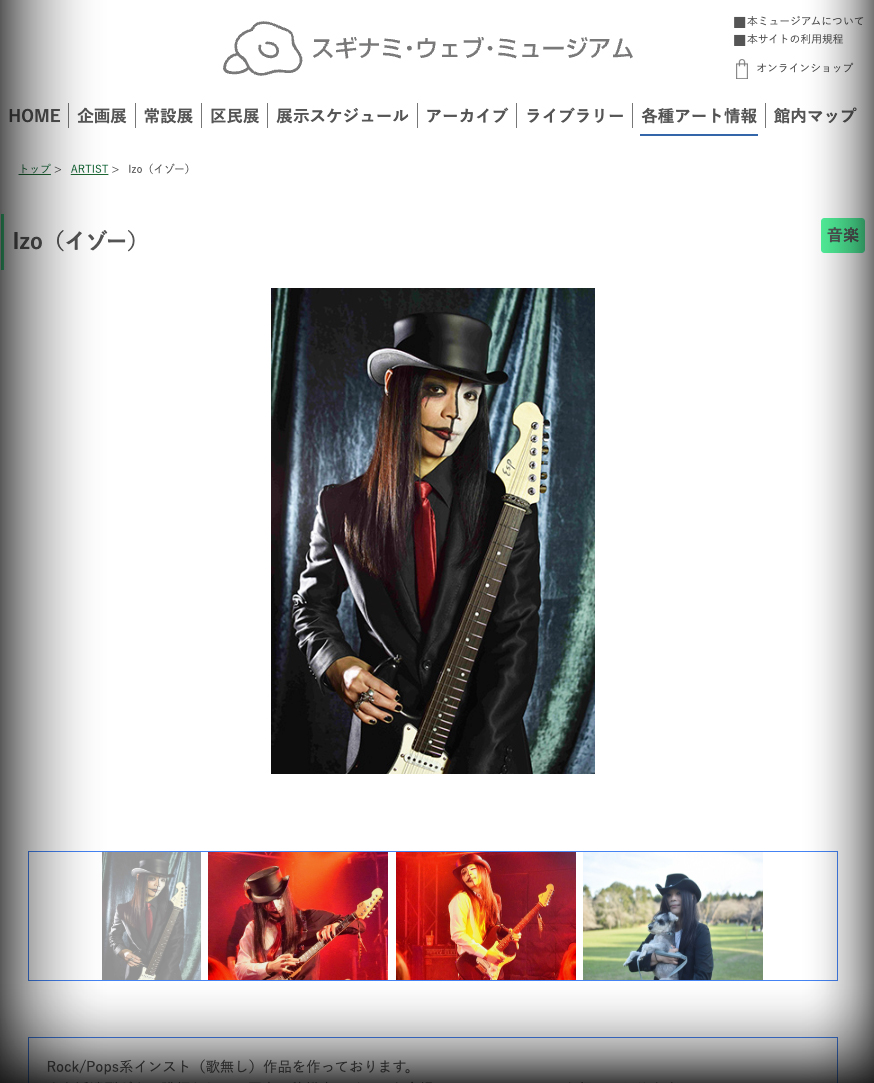Open the オンラインショップ link
Screen dimensions: 874x1083
pyautogui.click(x=803, y=68)
